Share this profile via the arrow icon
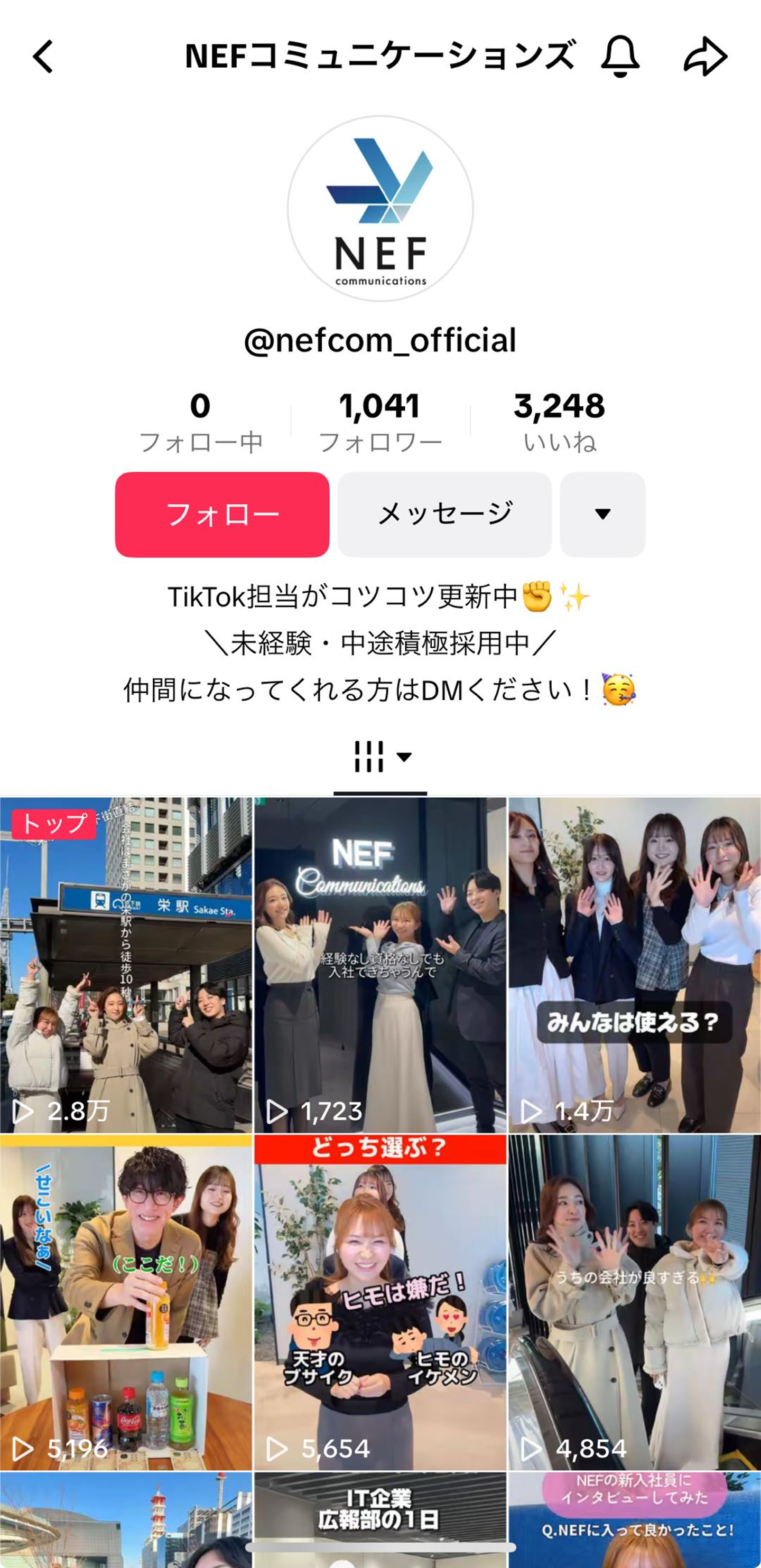 click(705, 57)
